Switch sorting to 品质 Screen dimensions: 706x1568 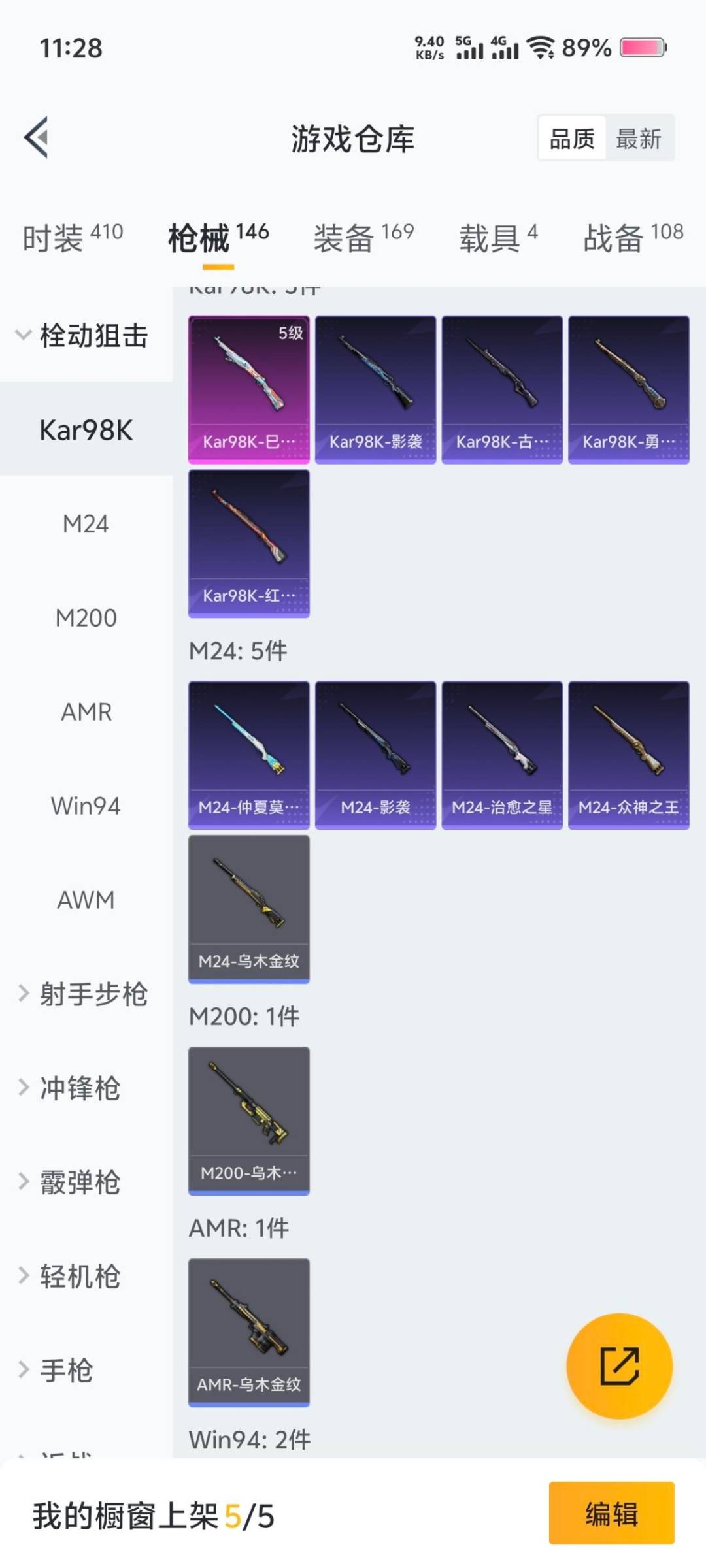571,139
